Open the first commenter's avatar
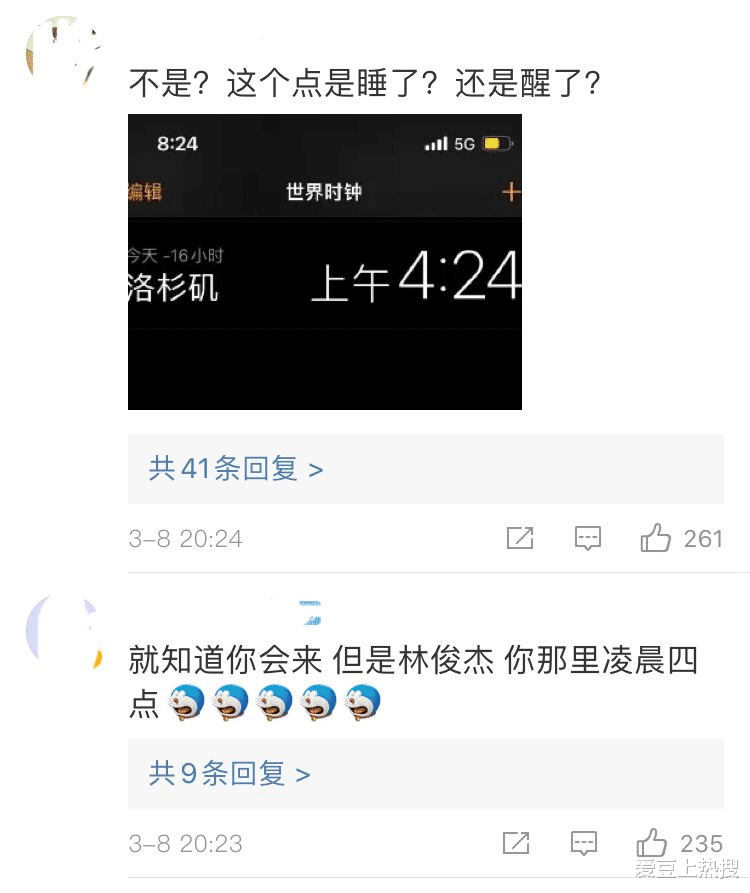 [62, 52]
